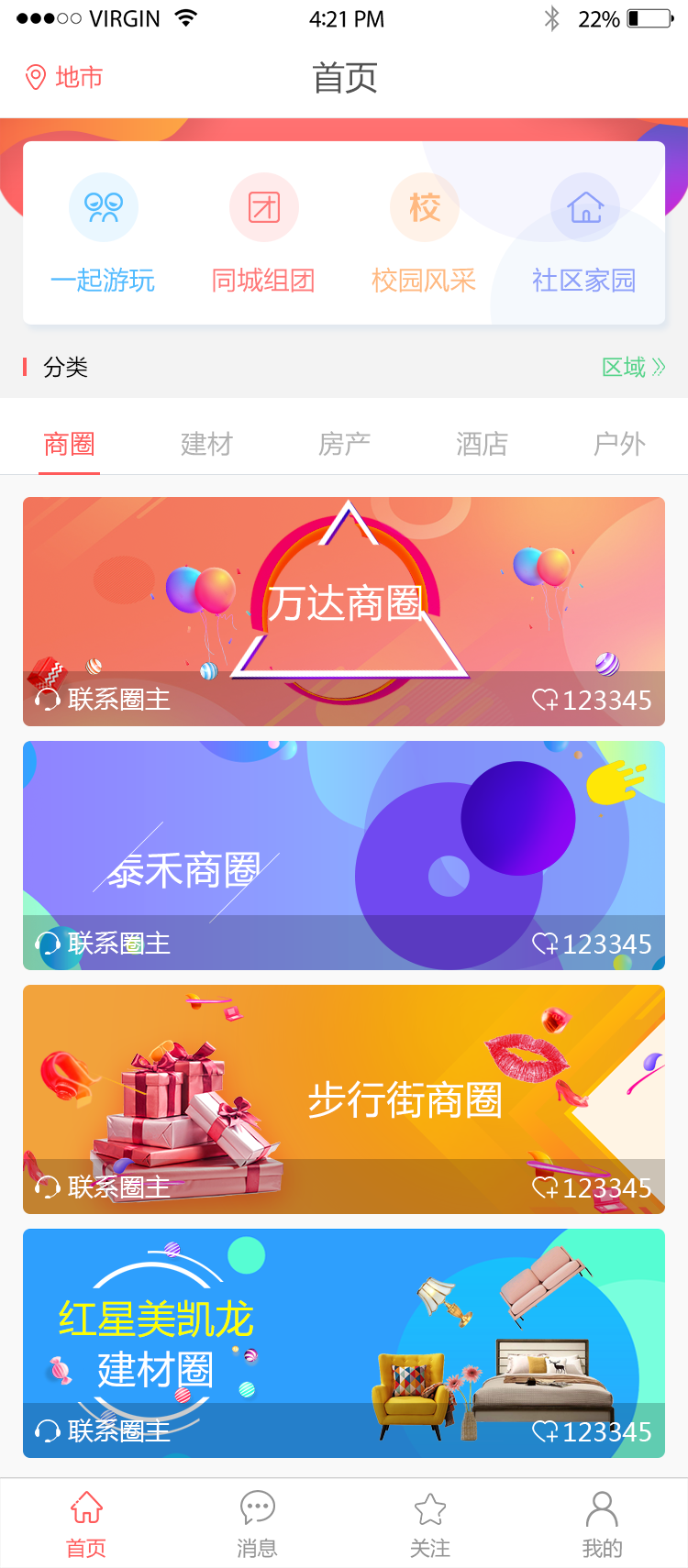
Task: Open the chevron next to 区域
Action: tap(660, 366)
